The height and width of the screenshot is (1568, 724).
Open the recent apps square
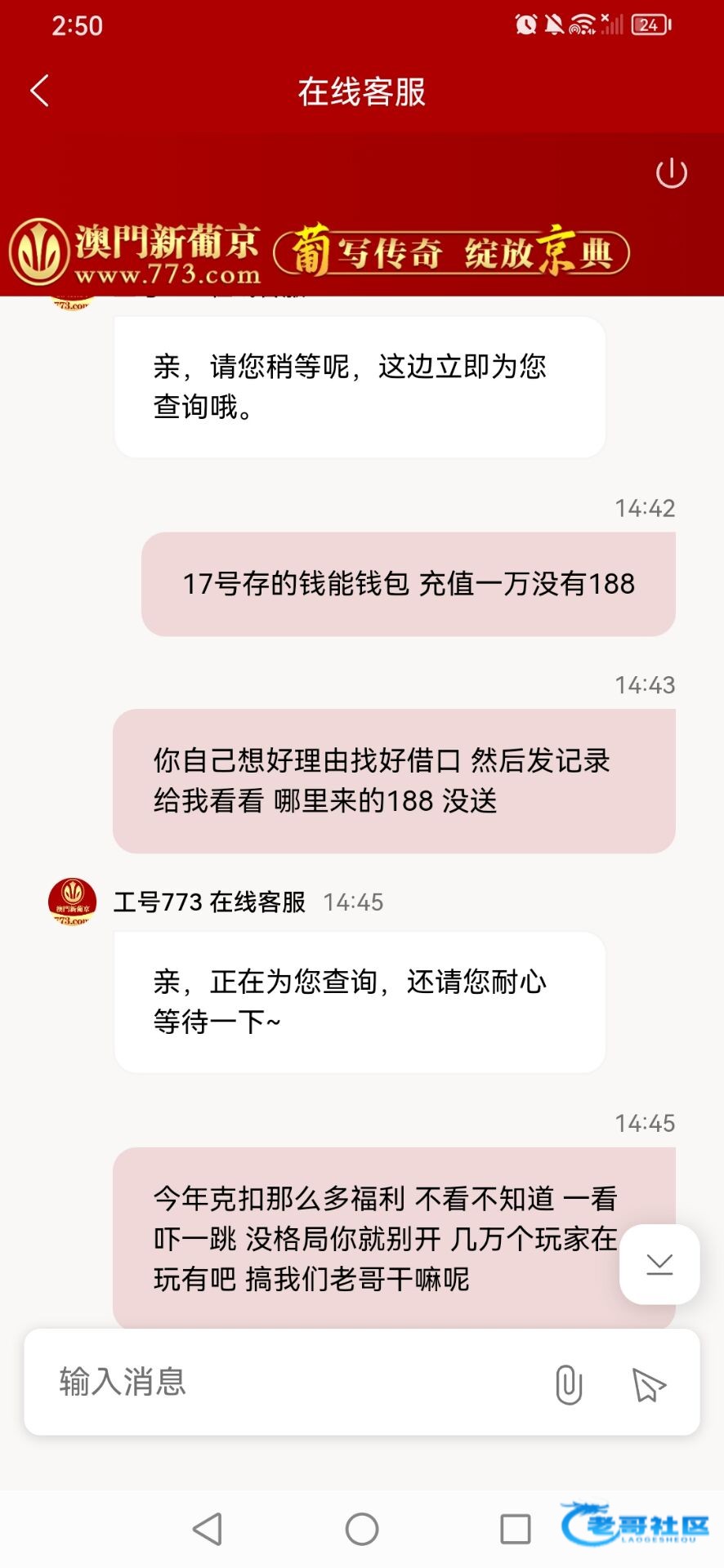pos(515,1529)
